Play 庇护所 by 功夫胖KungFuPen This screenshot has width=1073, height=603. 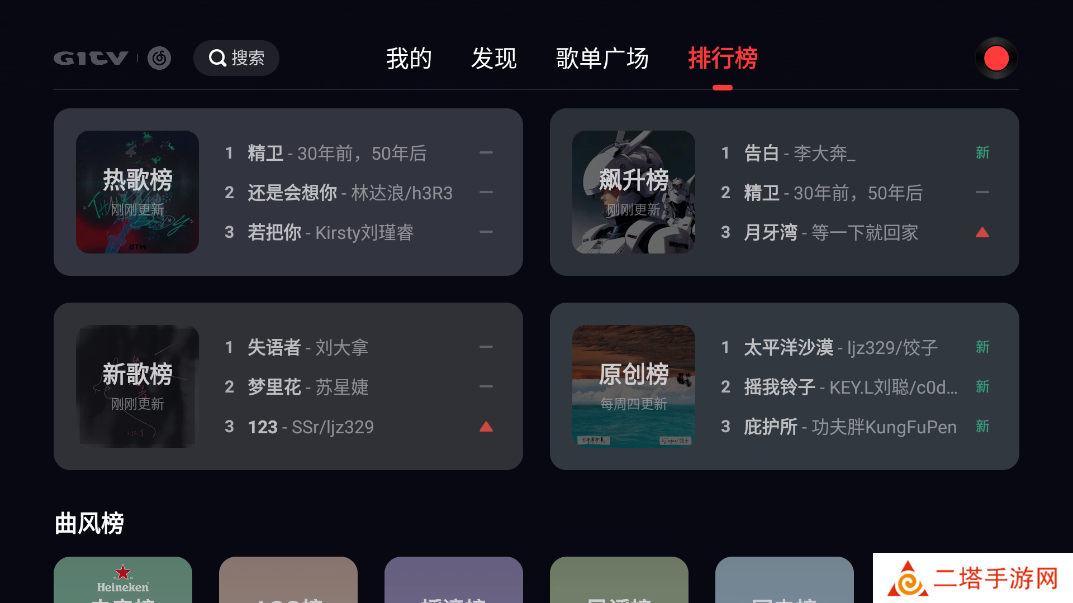(850, 427)
